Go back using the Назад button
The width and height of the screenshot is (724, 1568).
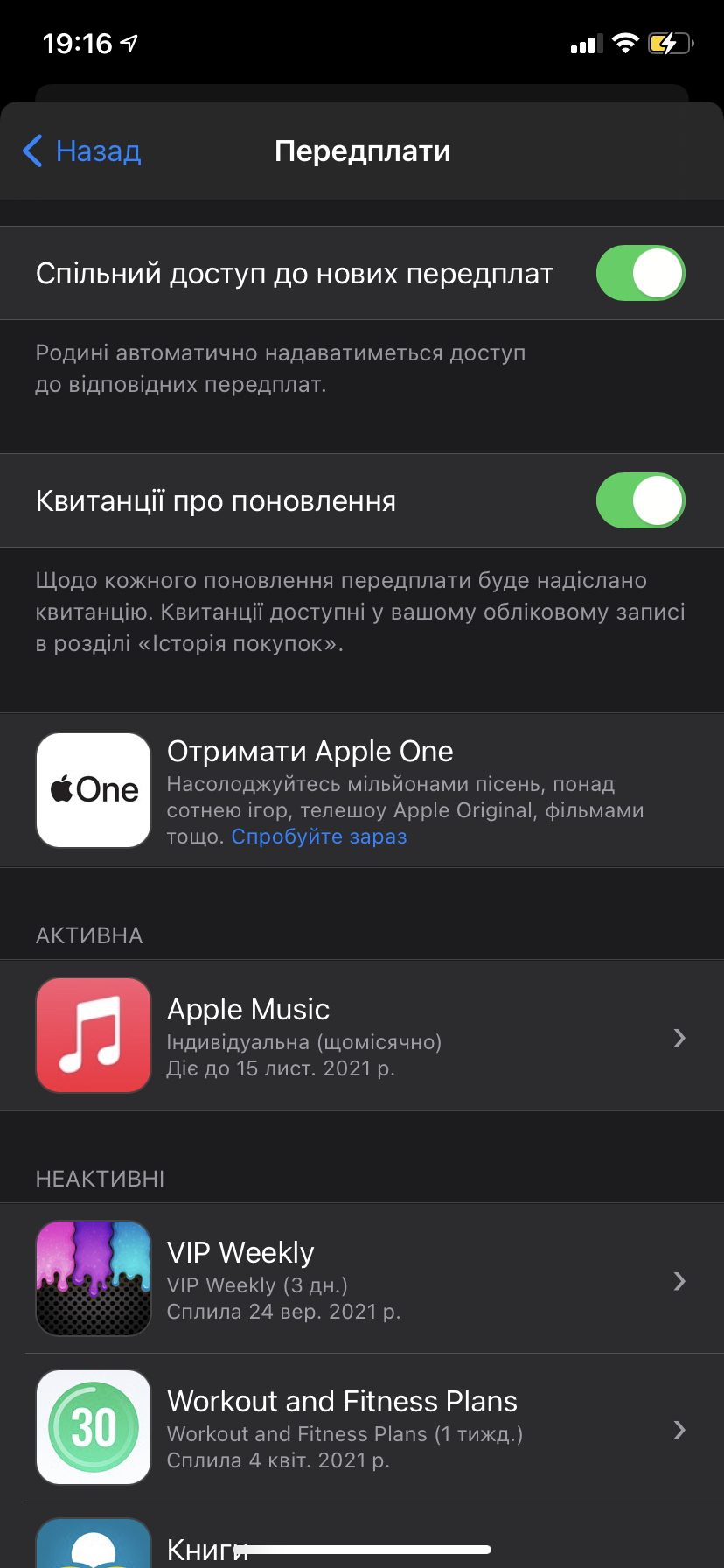point(81,151)
